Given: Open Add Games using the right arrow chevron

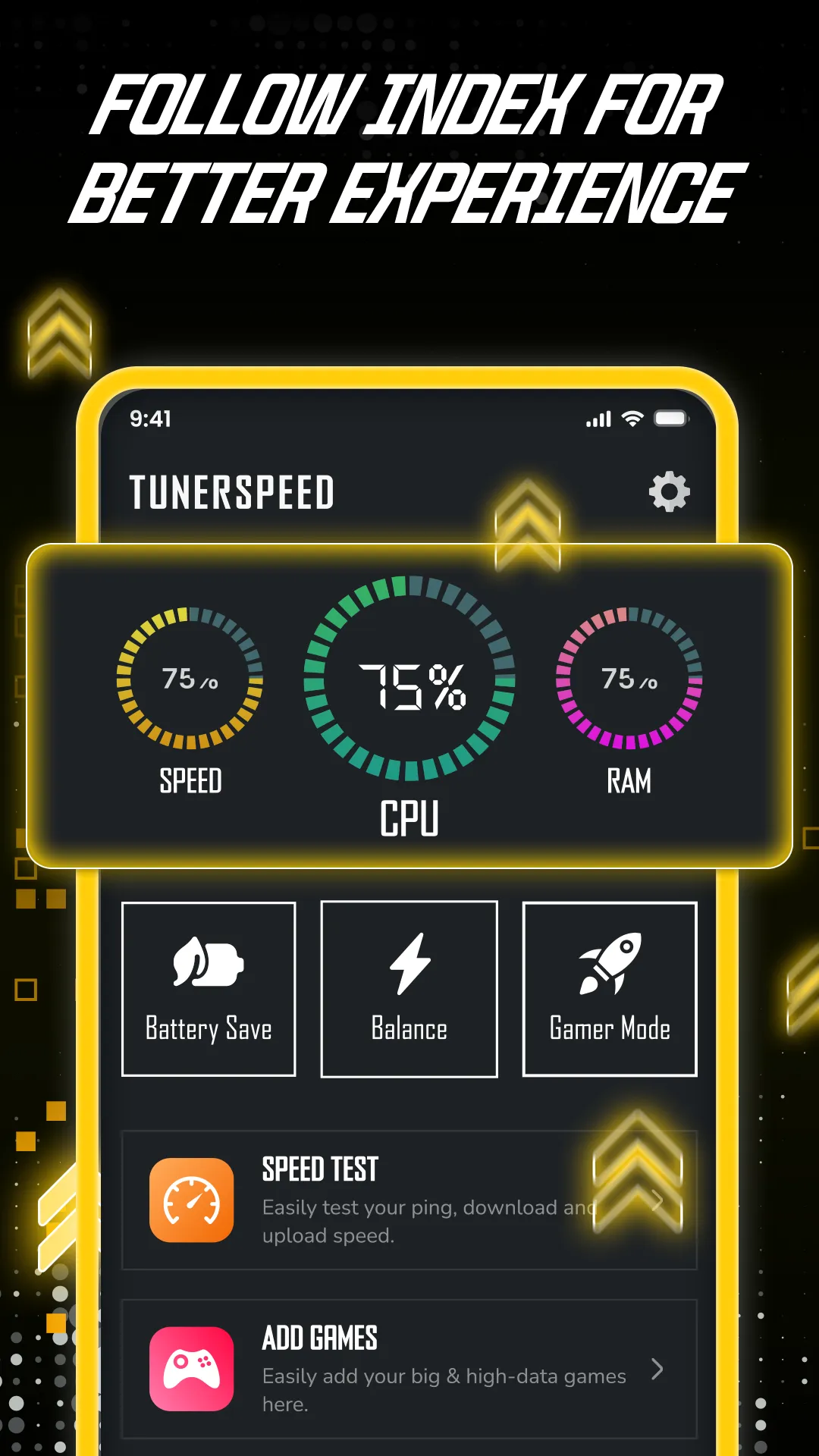Looking at the screenshot, I should tap(657, 1370).
